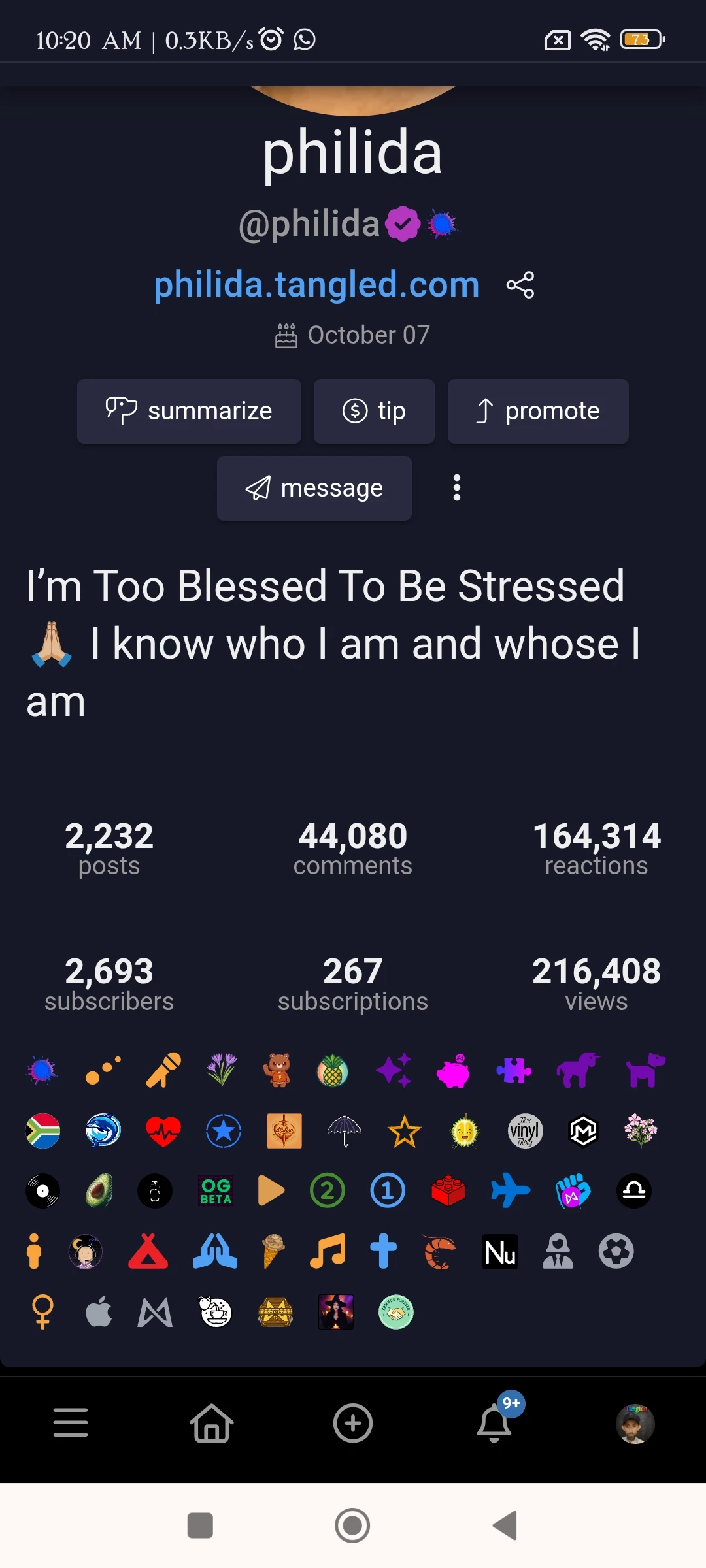706x1568 pixels.
Task: Tap the South Africa flag badge
Action: pos(43,1130)
